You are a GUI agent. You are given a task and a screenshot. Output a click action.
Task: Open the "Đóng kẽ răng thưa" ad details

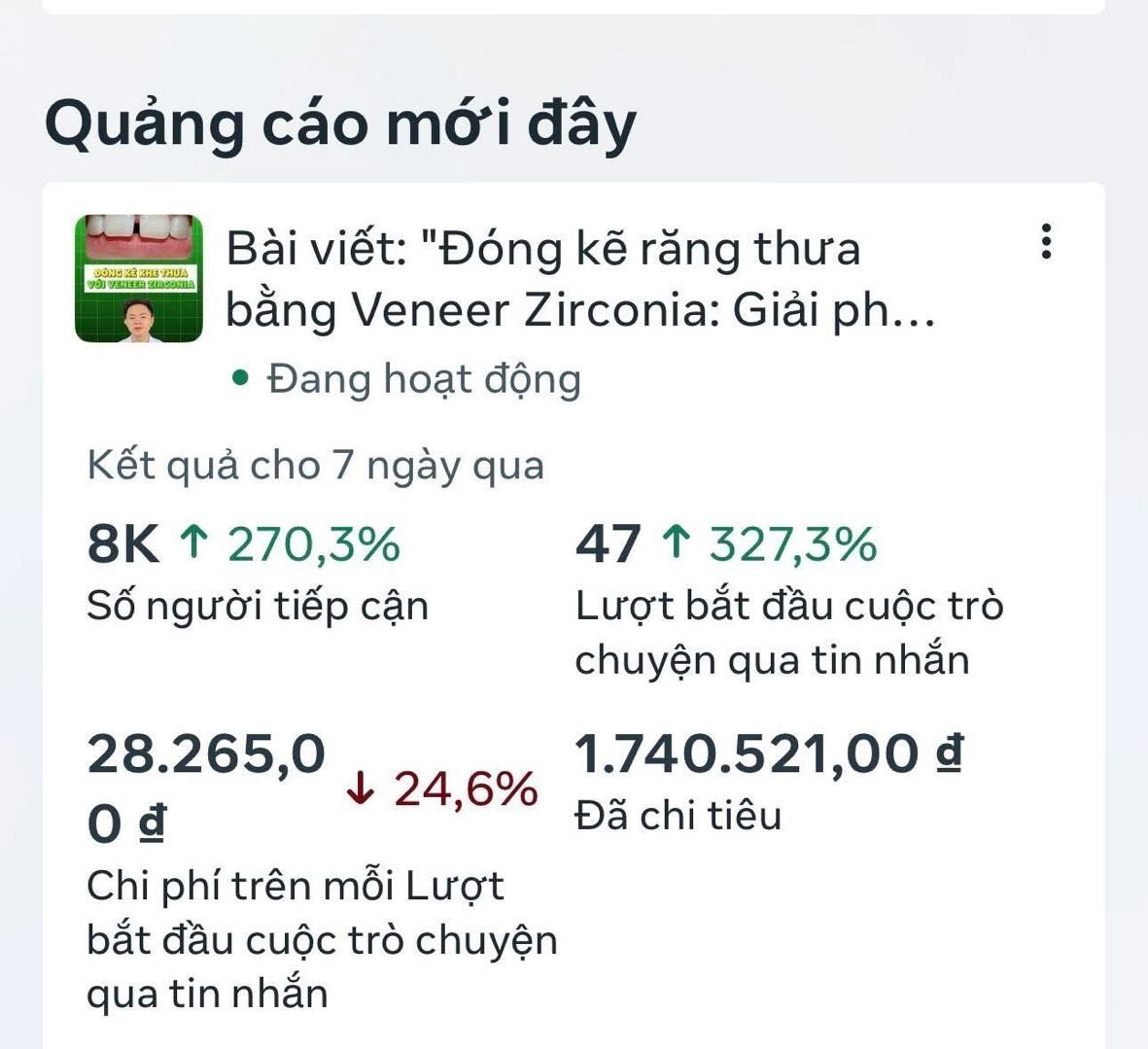click(580, 279)
